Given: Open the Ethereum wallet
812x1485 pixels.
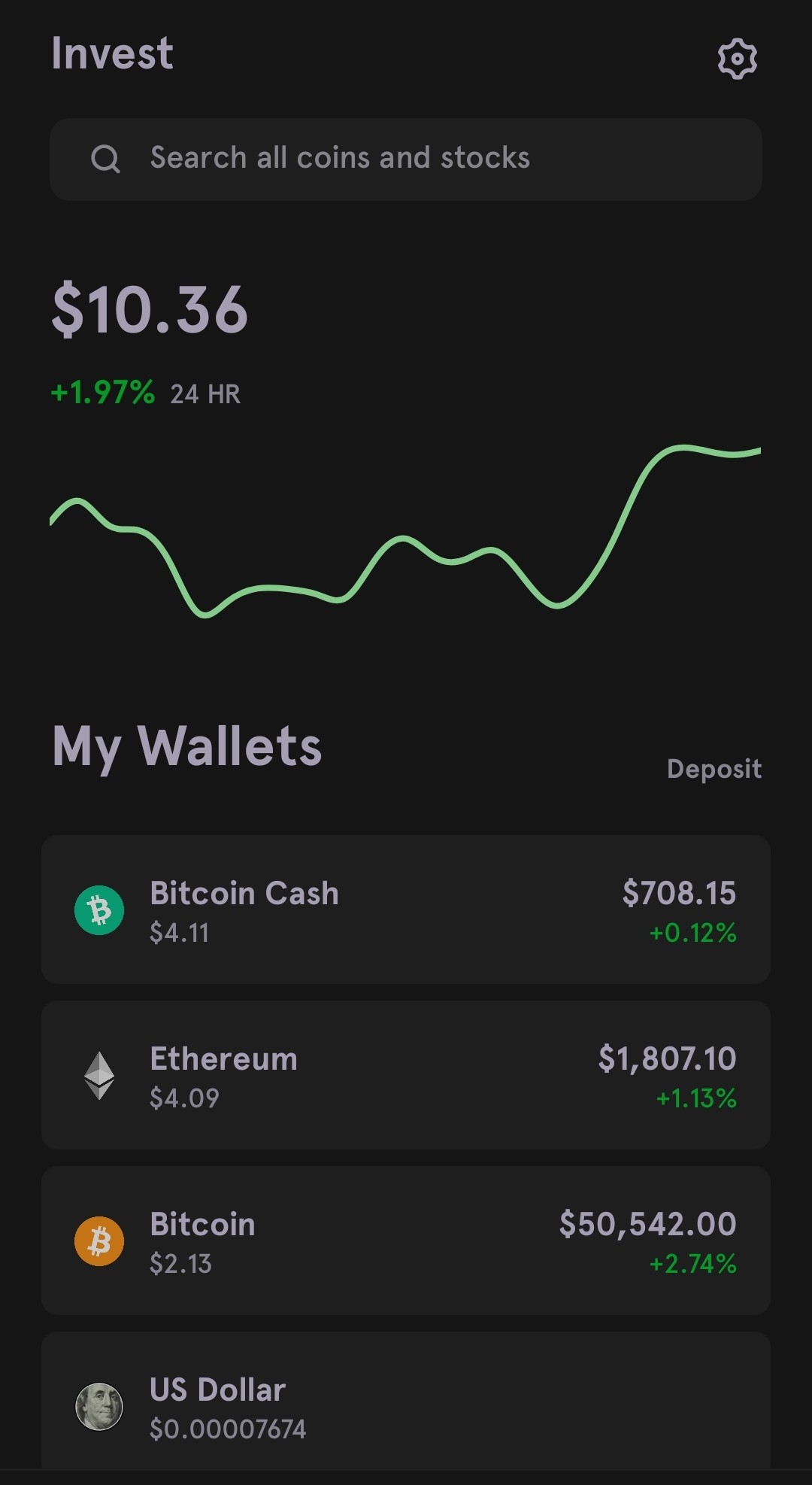Looking at the screenshot, I should 406,1075.
